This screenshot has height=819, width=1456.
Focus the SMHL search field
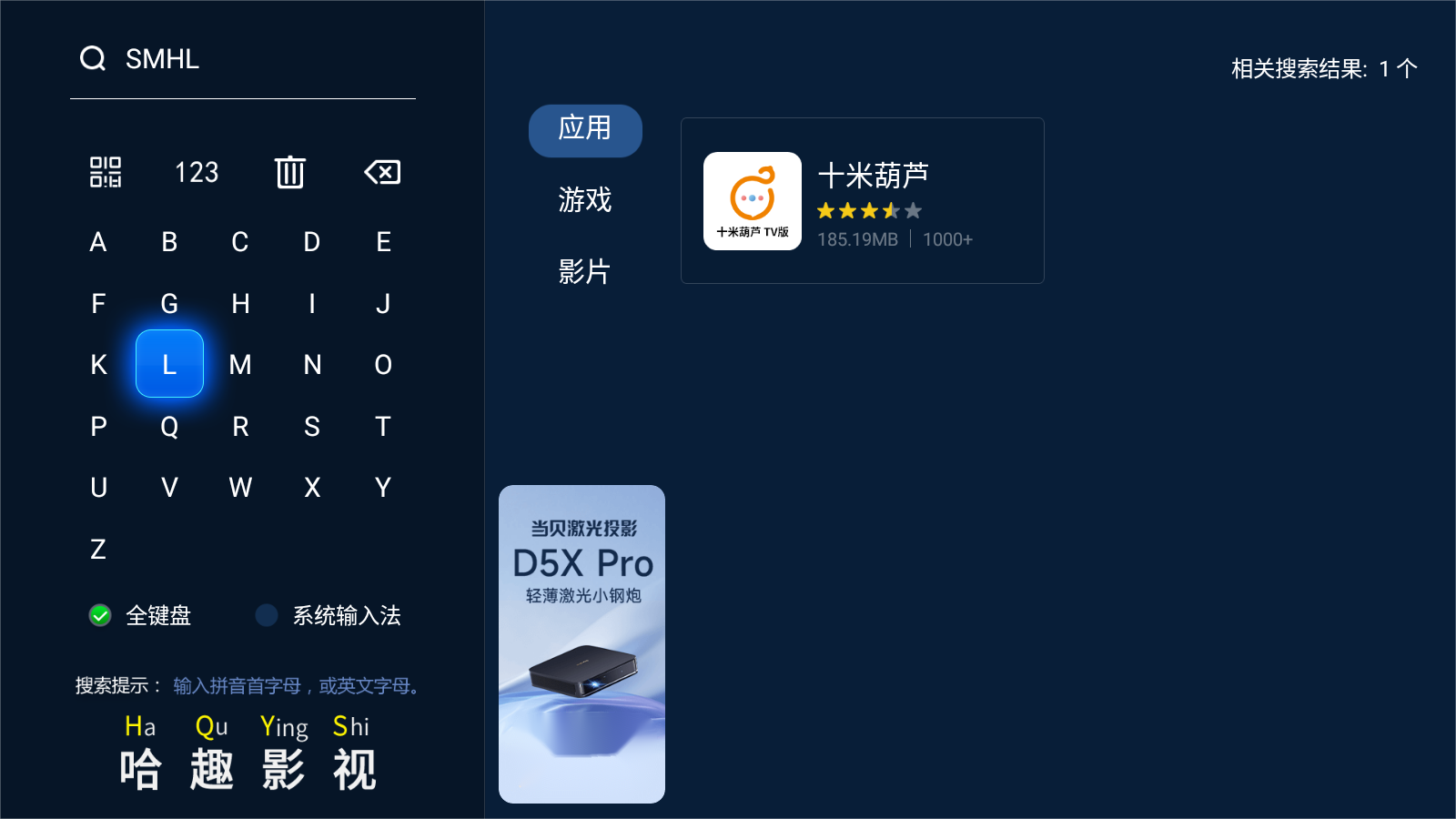242,60
